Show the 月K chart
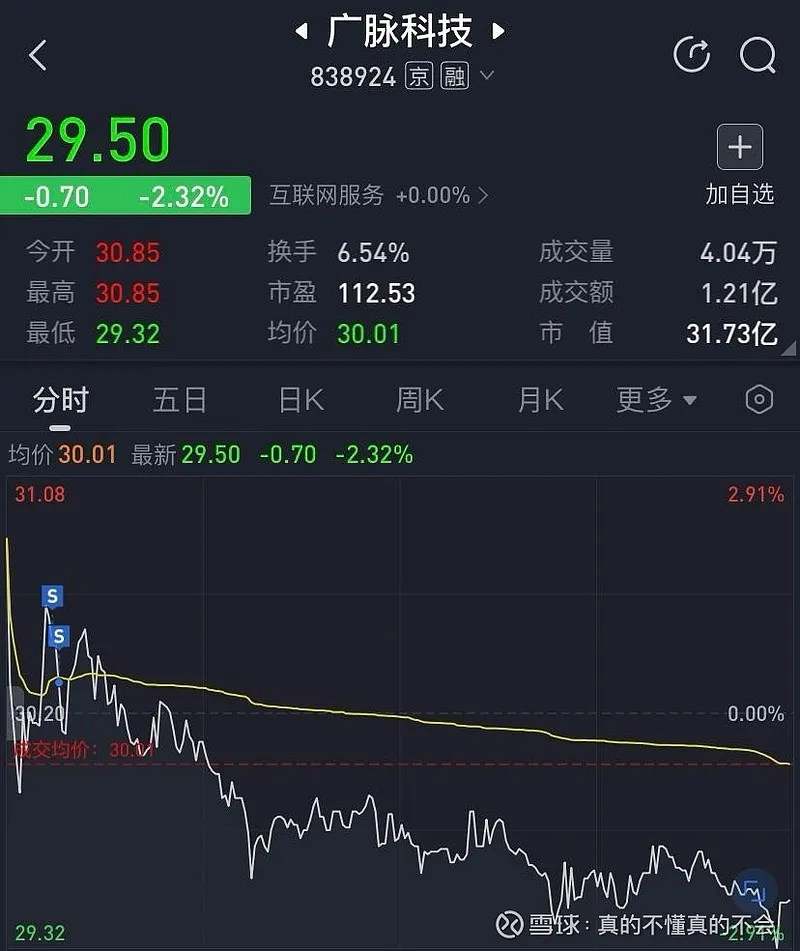Image resolution: width=800 pixels, height=951 pixels. (x=541, y=400)
